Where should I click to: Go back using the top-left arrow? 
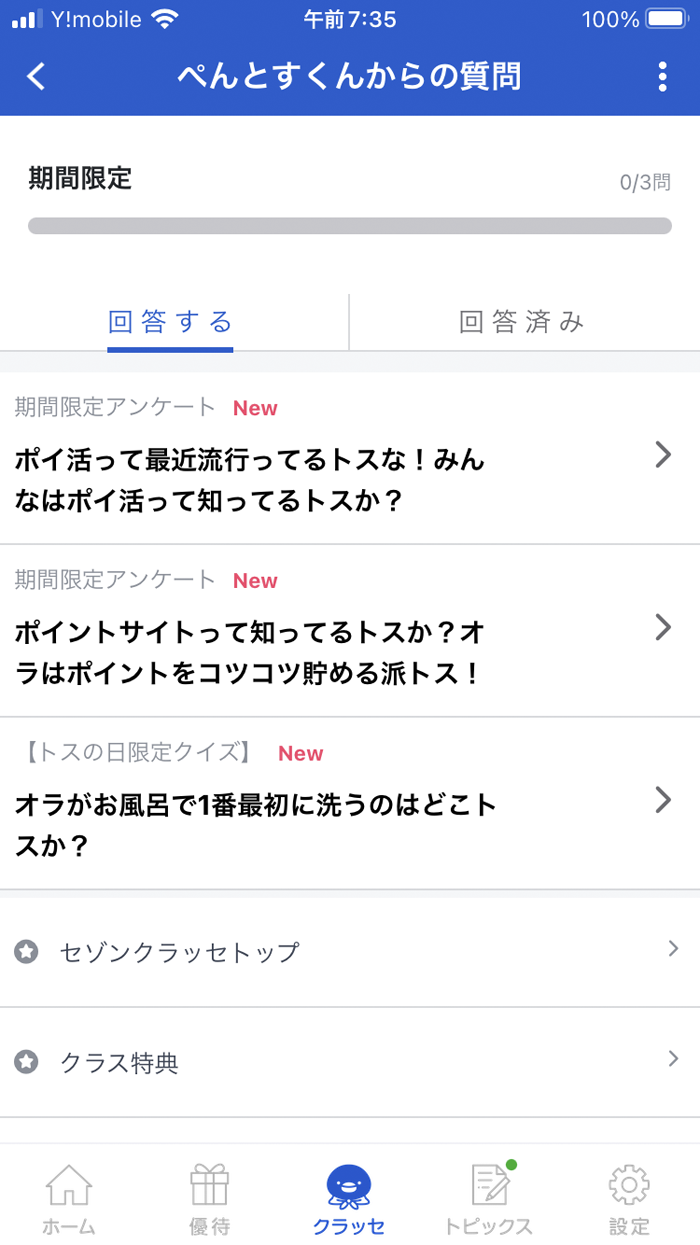[x=37, y=77]
